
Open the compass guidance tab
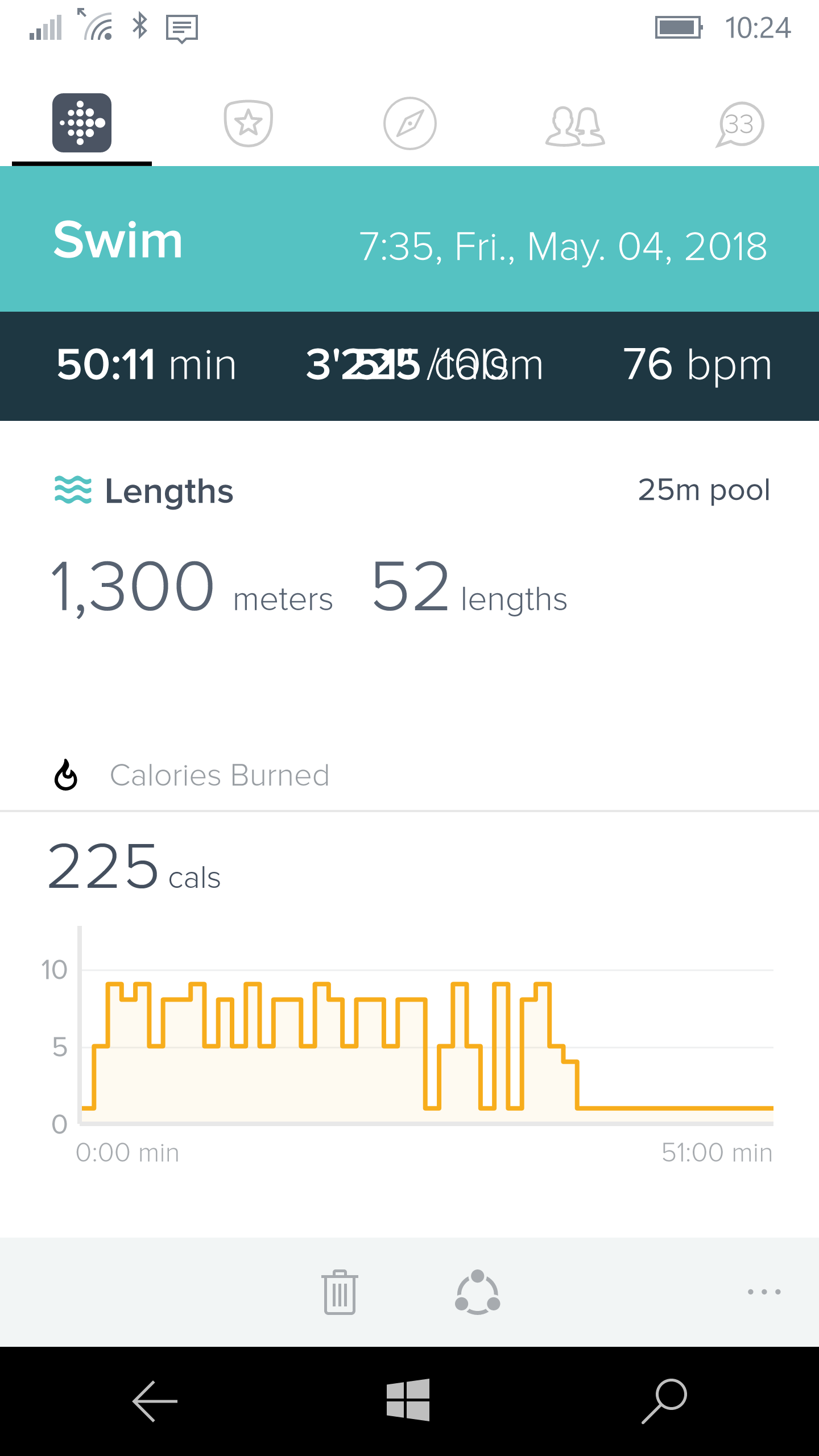click(x=409, y=123)
